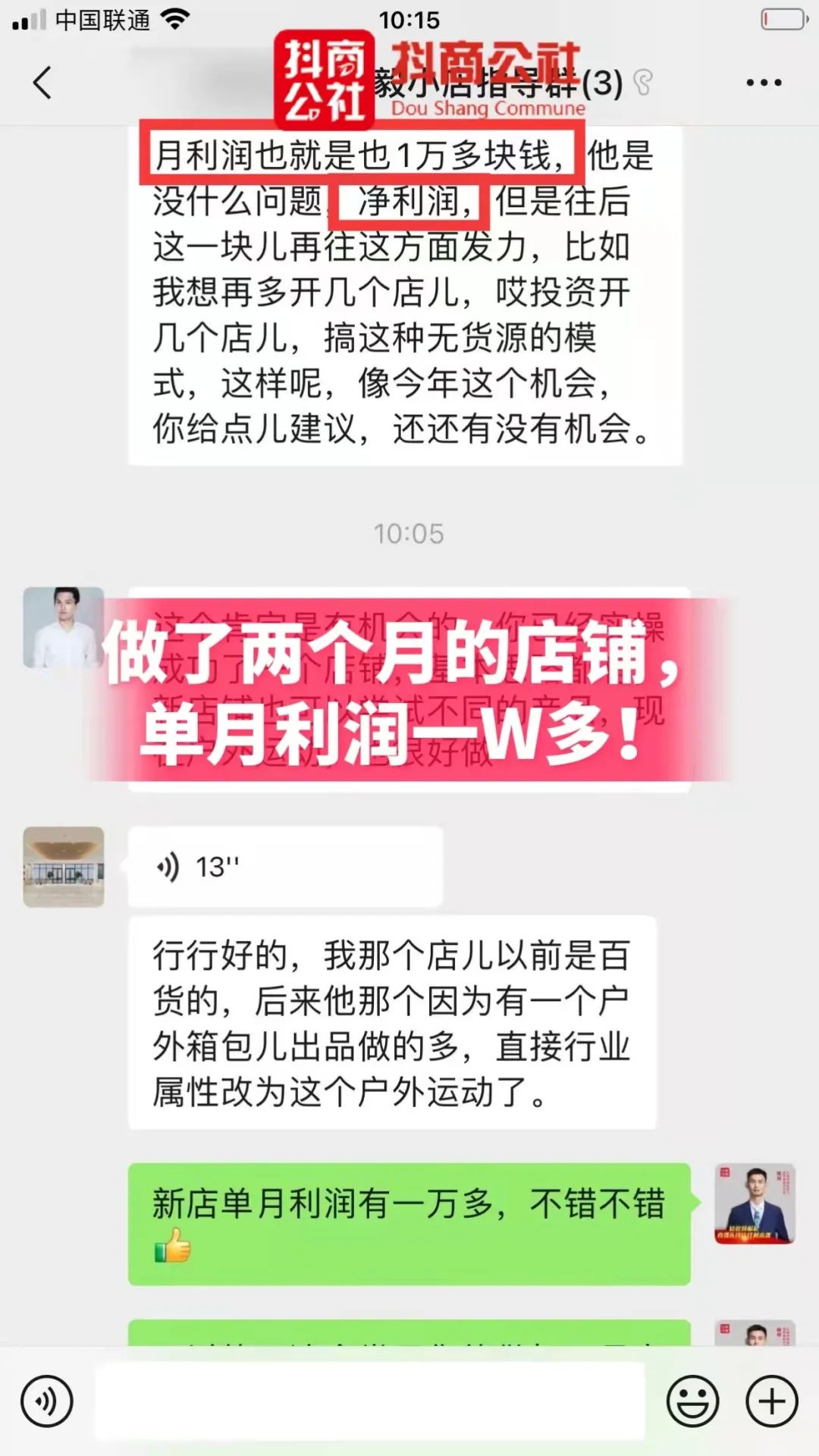Go back to the chat list
The image size is (819, 1456).
tap(42, 83)
